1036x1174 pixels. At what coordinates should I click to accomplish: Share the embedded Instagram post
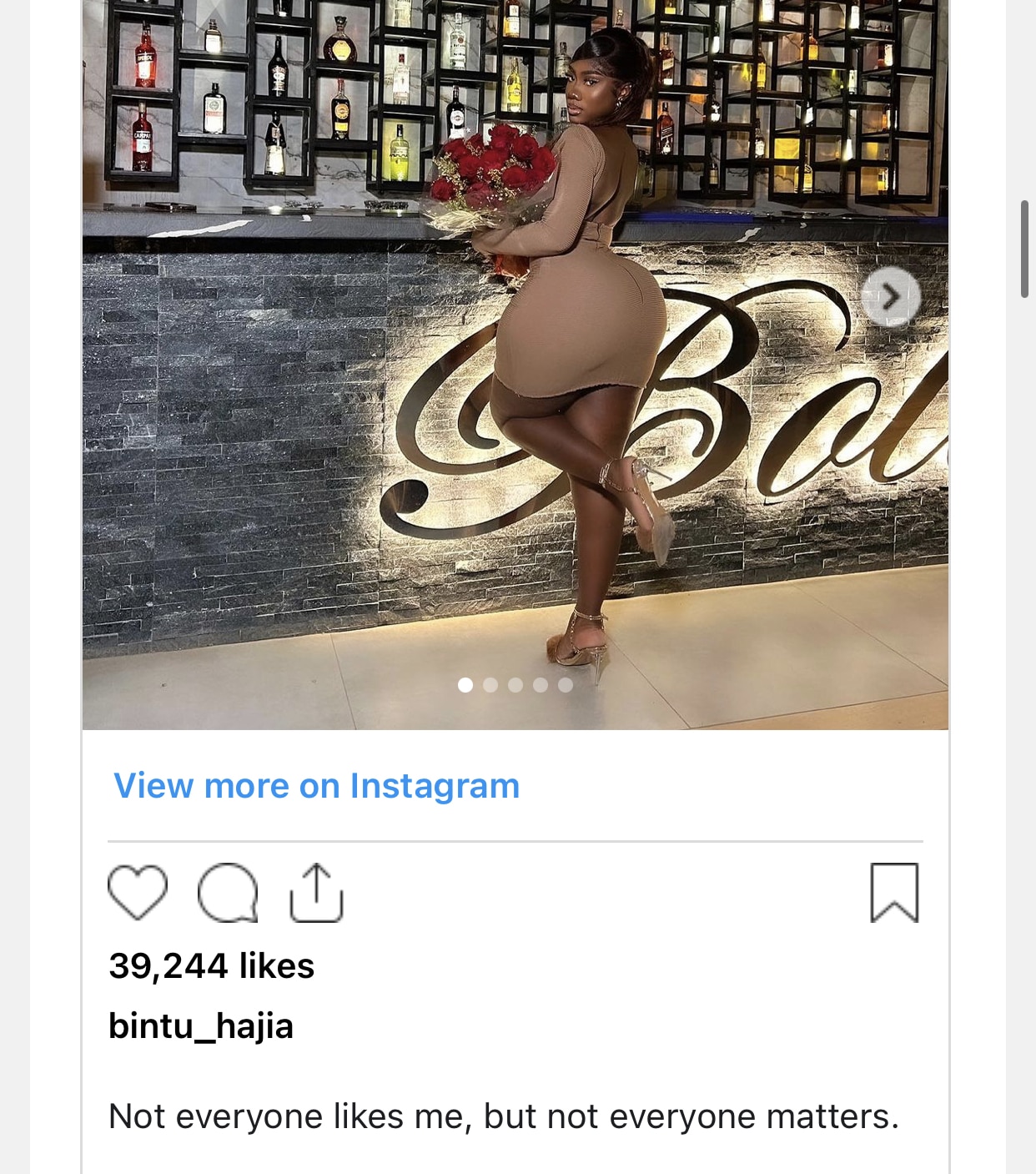pyautogui.click(x=316, y=893)
